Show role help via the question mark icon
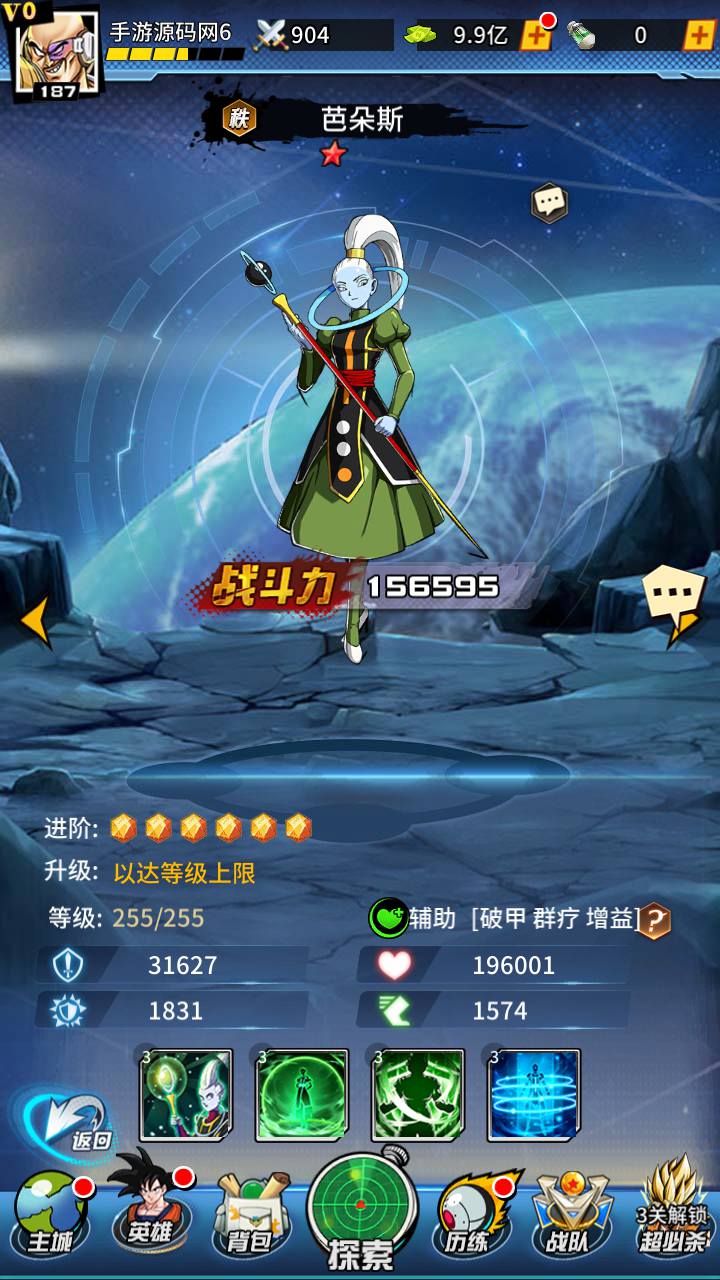The width and height of the screenshot is (720, 1280). pos(655,920)
